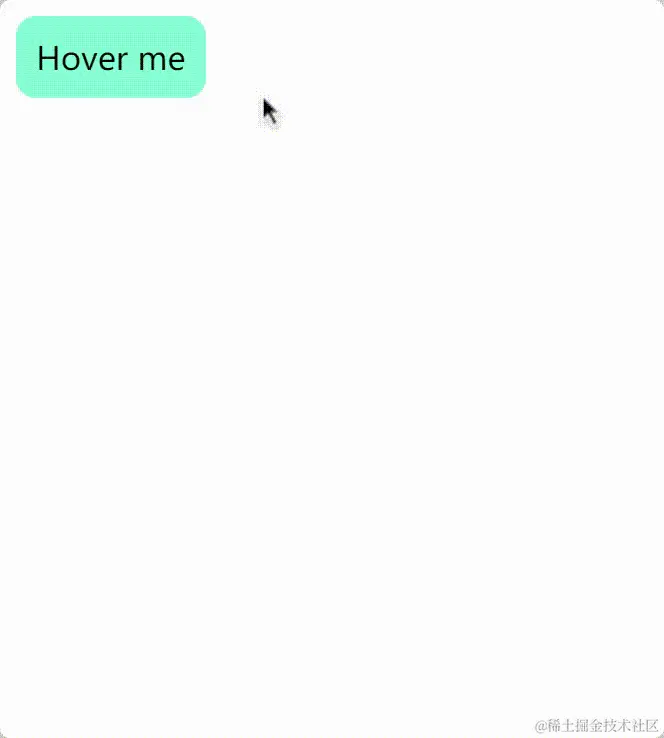Tap the Hover me button

111,58
